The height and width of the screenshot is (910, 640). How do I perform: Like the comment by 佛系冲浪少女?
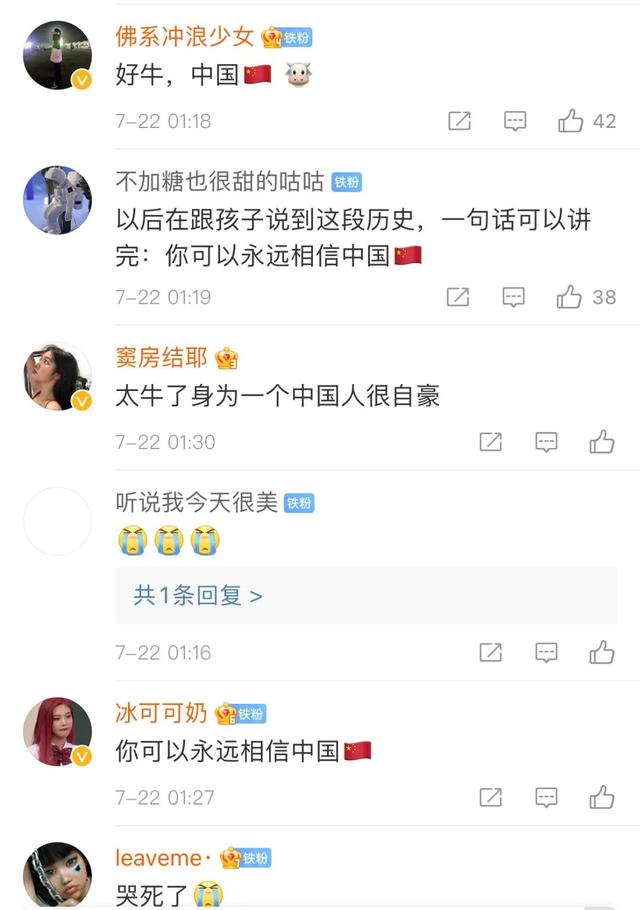571,121
